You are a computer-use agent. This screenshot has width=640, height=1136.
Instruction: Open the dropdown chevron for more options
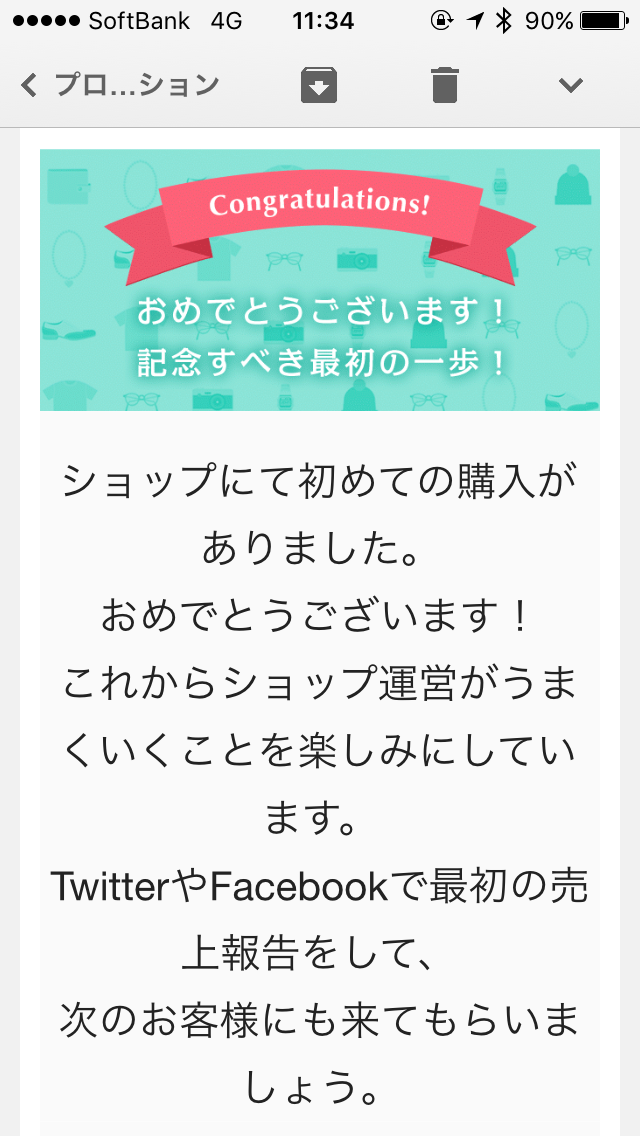tap(570, 85)
